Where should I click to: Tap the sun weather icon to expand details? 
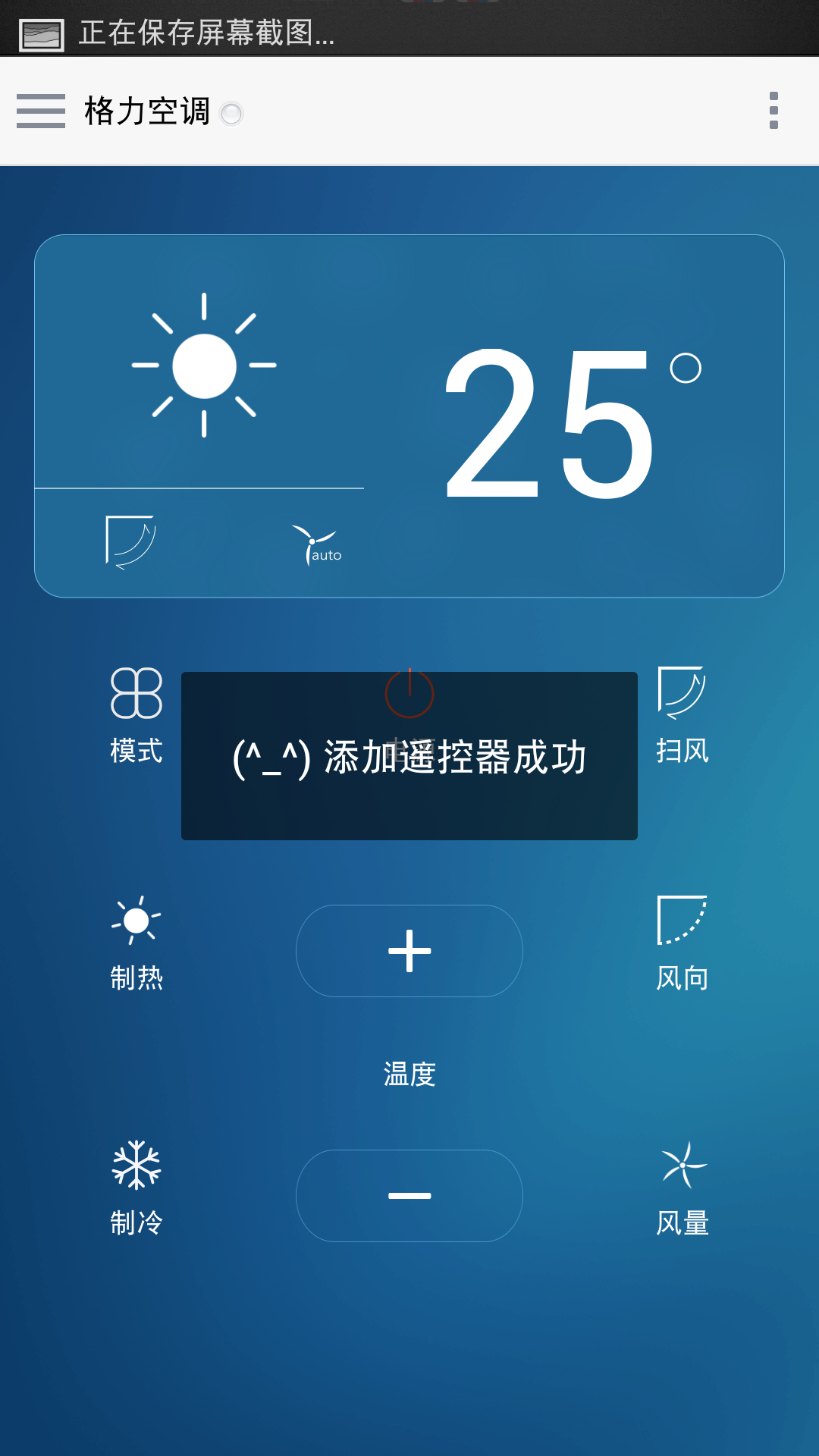point(203,366)
